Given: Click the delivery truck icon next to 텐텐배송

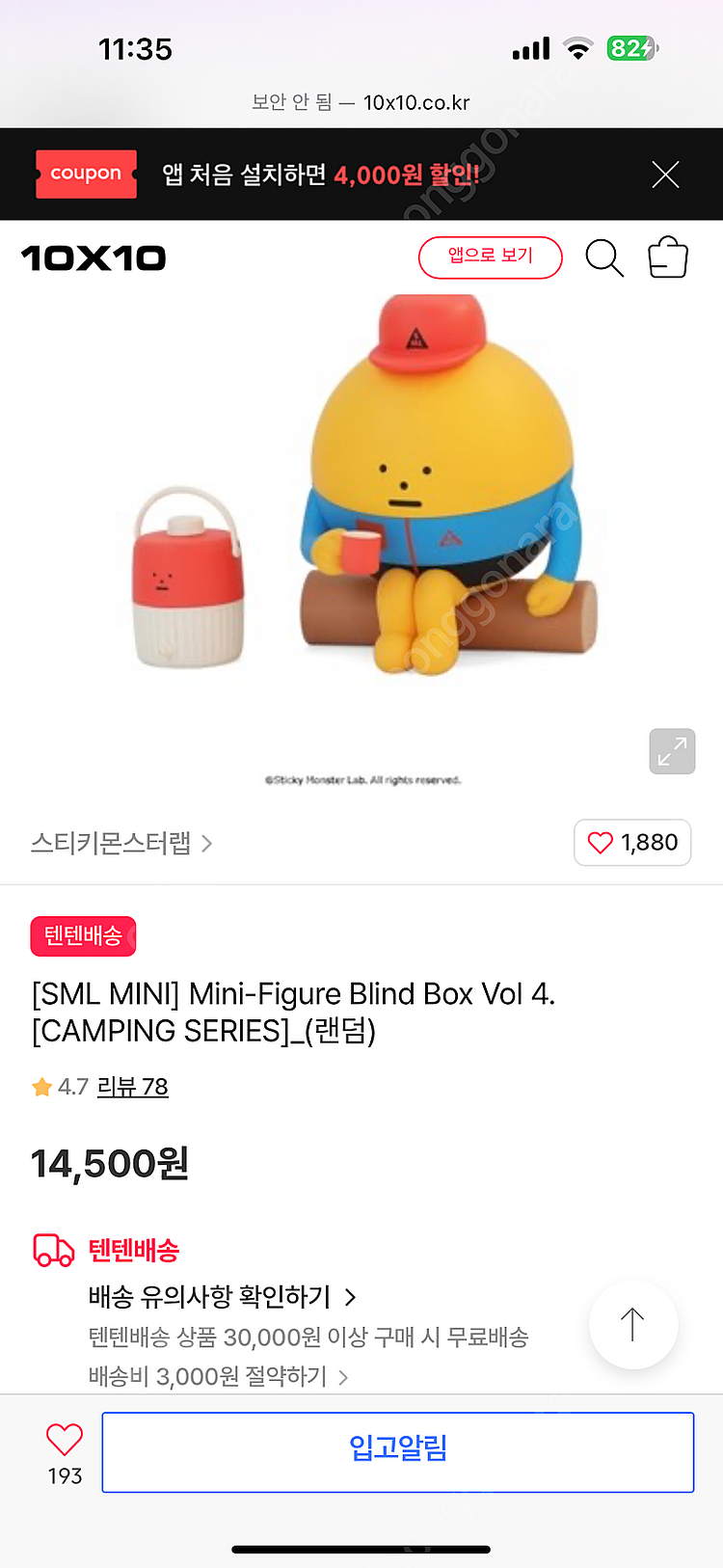Looking at the screenshot, I should tap(49, 1250).
